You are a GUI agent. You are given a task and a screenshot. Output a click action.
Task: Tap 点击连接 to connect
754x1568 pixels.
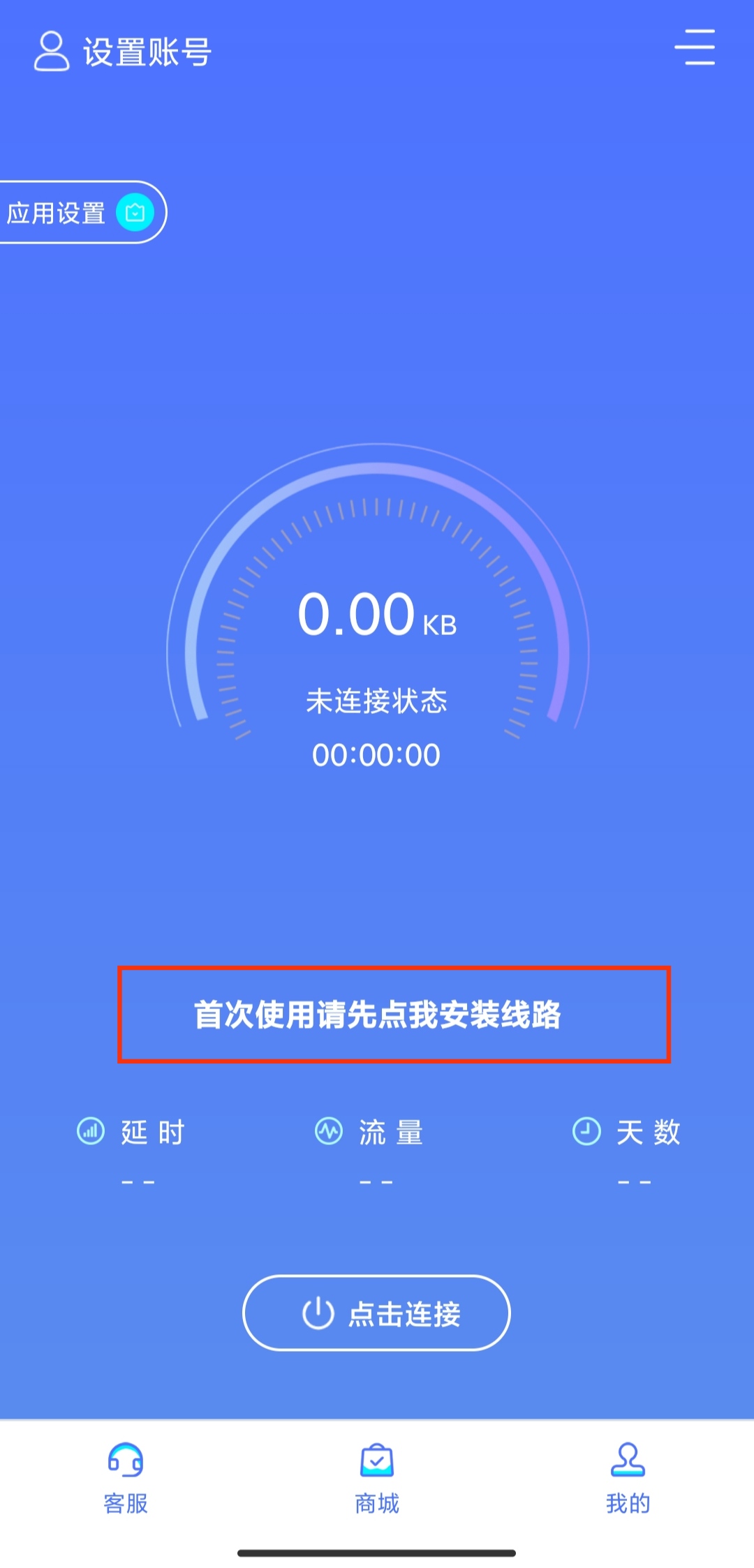click(x=376, y=1313)
